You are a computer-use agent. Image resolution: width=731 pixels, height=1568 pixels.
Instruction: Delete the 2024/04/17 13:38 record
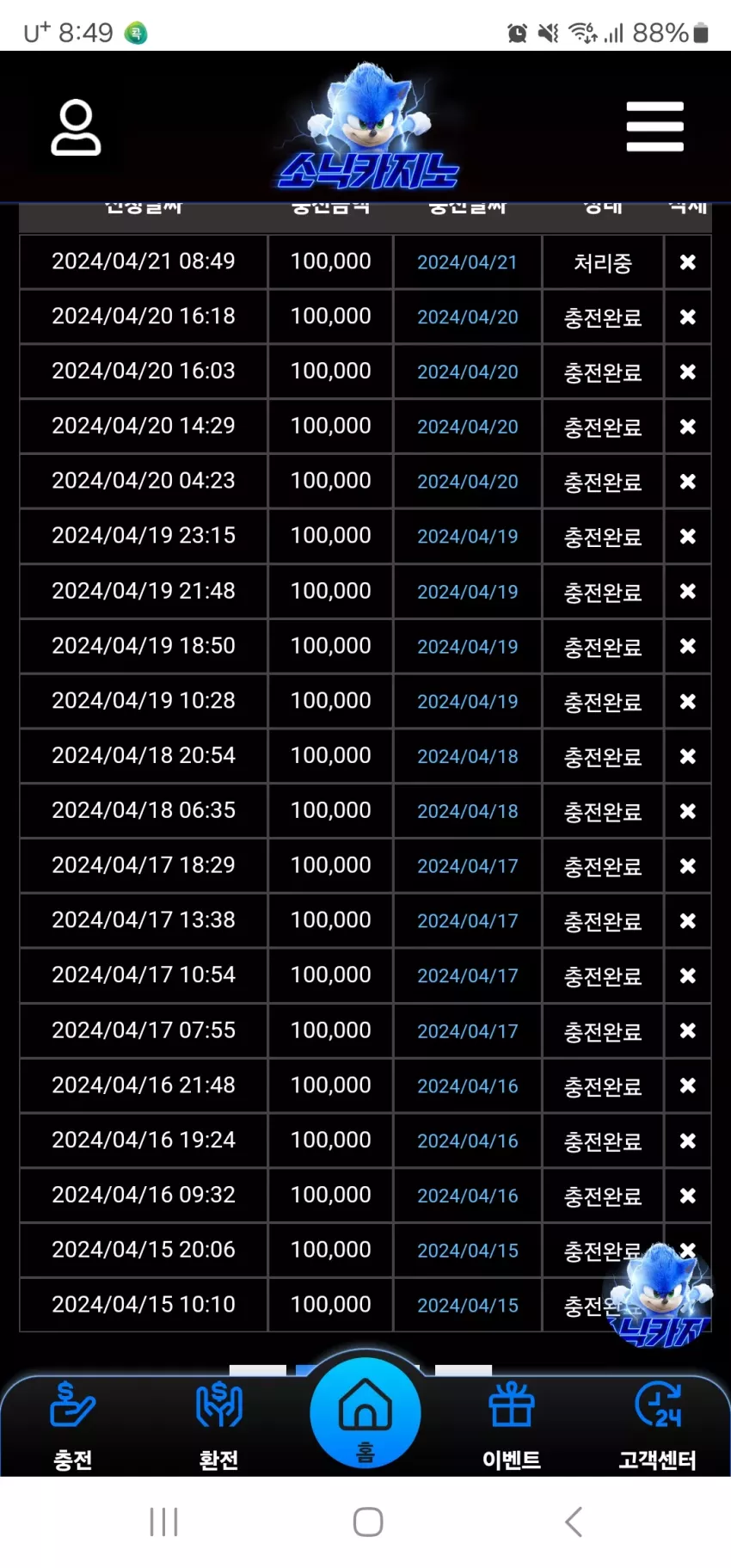tap(688, 921)
